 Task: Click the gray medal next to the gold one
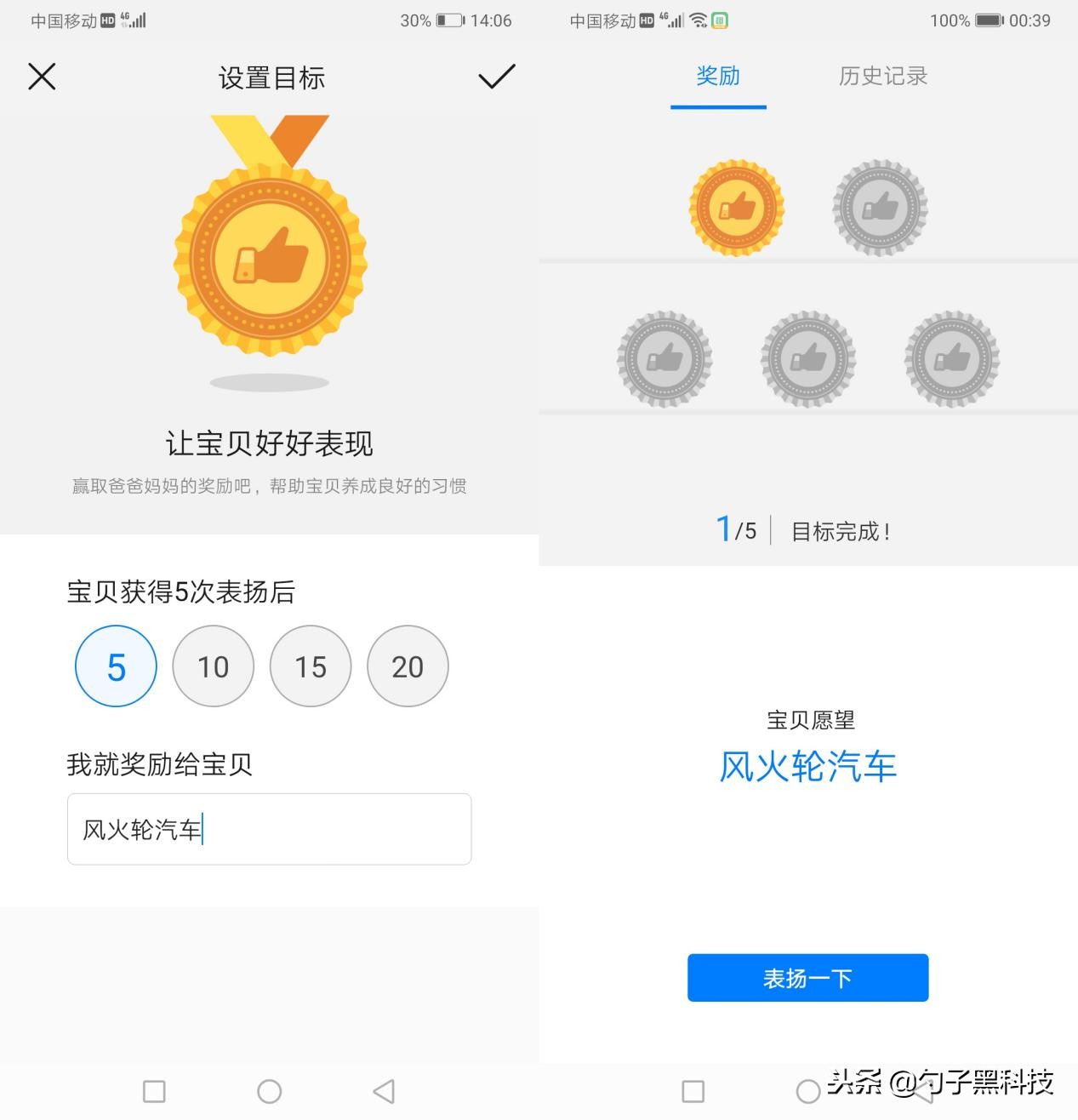click(880, 206)
